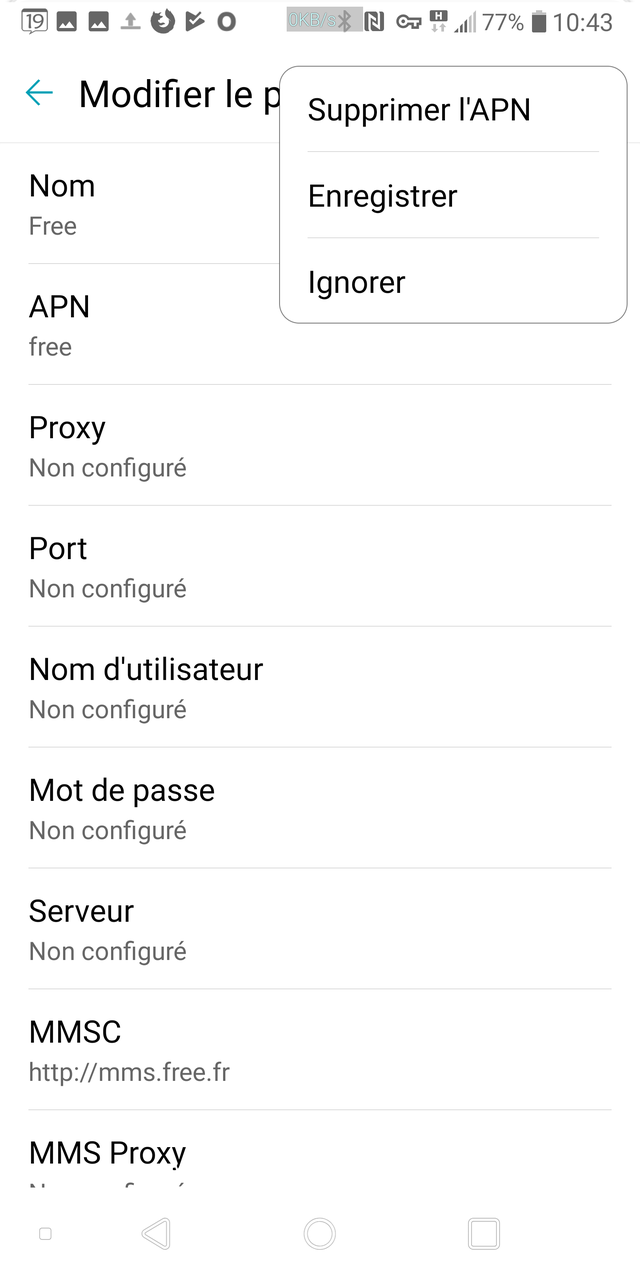The image size is (640, 1280).
Task: Open the Port setting
Action: (320, 567)
